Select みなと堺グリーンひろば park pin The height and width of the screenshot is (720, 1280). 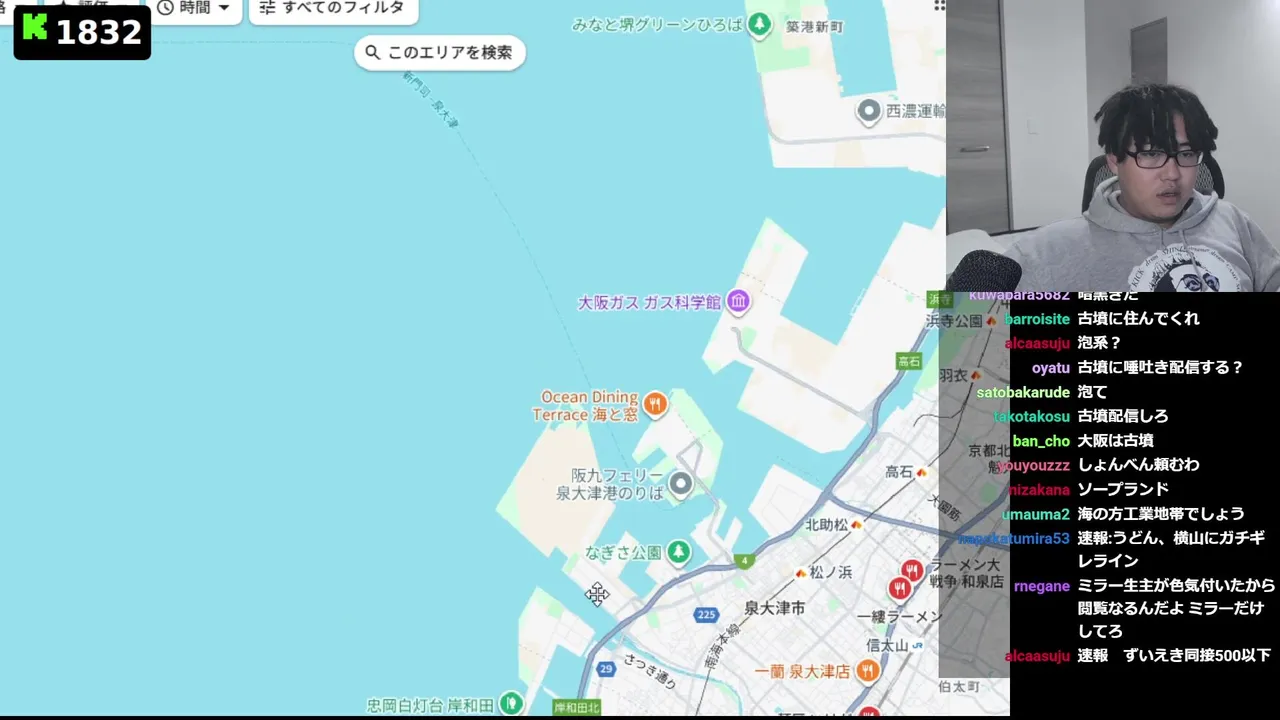[760, 24]
